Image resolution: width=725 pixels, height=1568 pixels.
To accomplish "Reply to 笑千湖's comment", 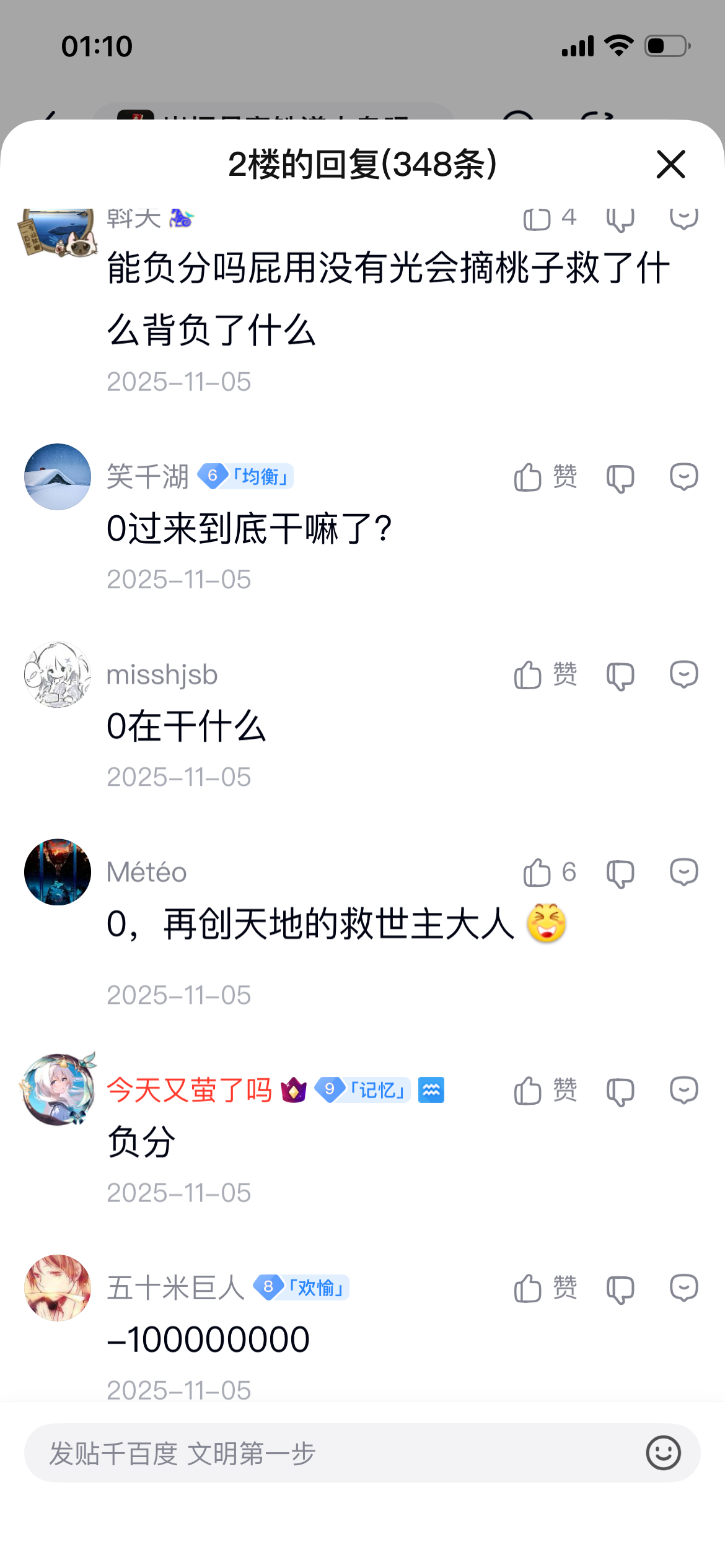I will (683, 477).
